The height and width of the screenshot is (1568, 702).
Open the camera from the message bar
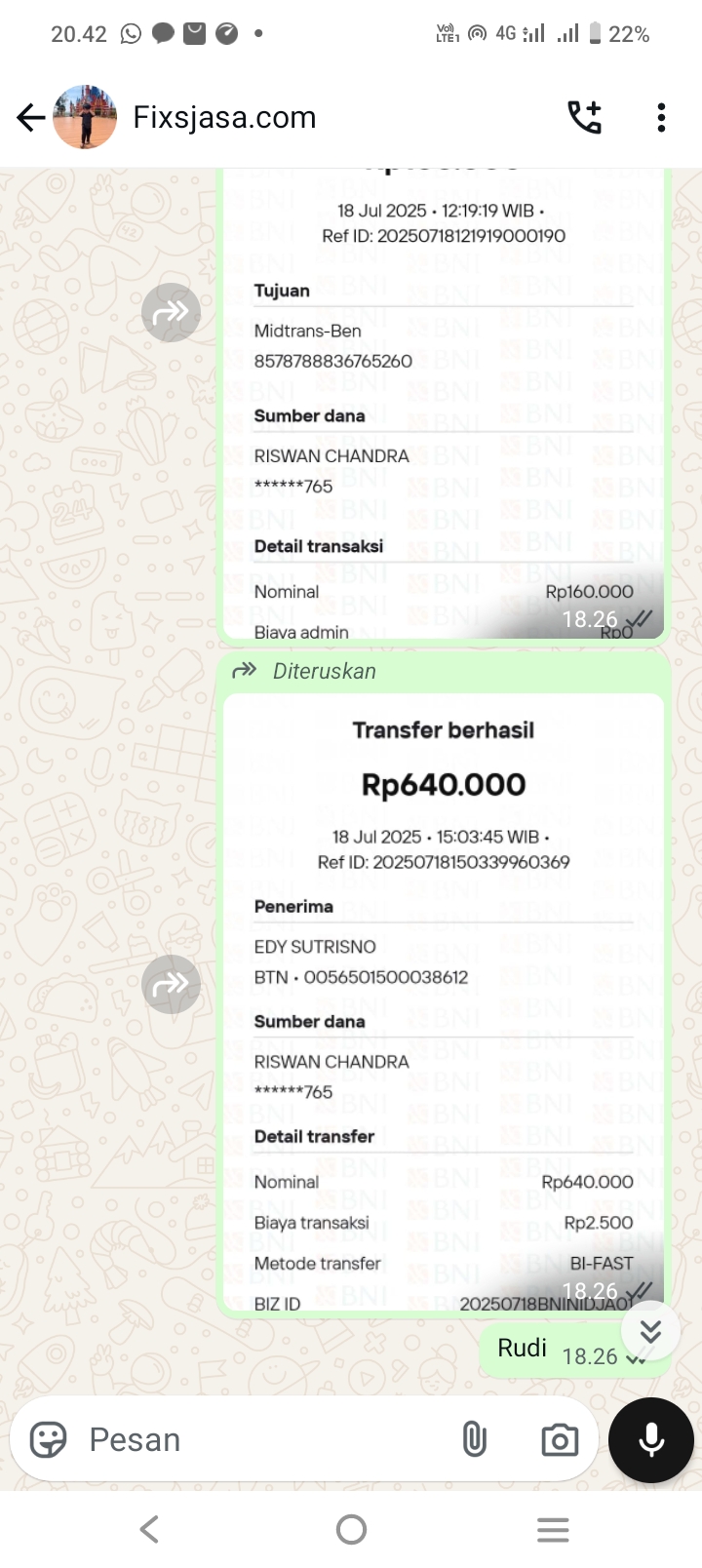(559, 1439)
